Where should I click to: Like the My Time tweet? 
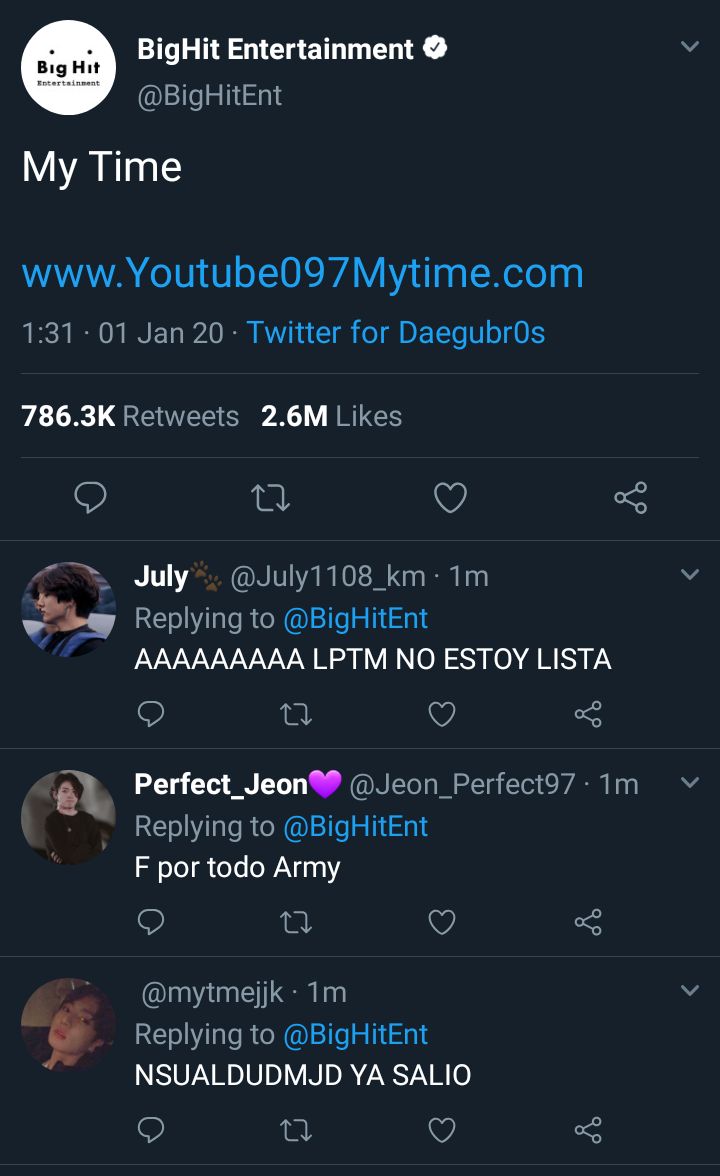coord(450,497)
